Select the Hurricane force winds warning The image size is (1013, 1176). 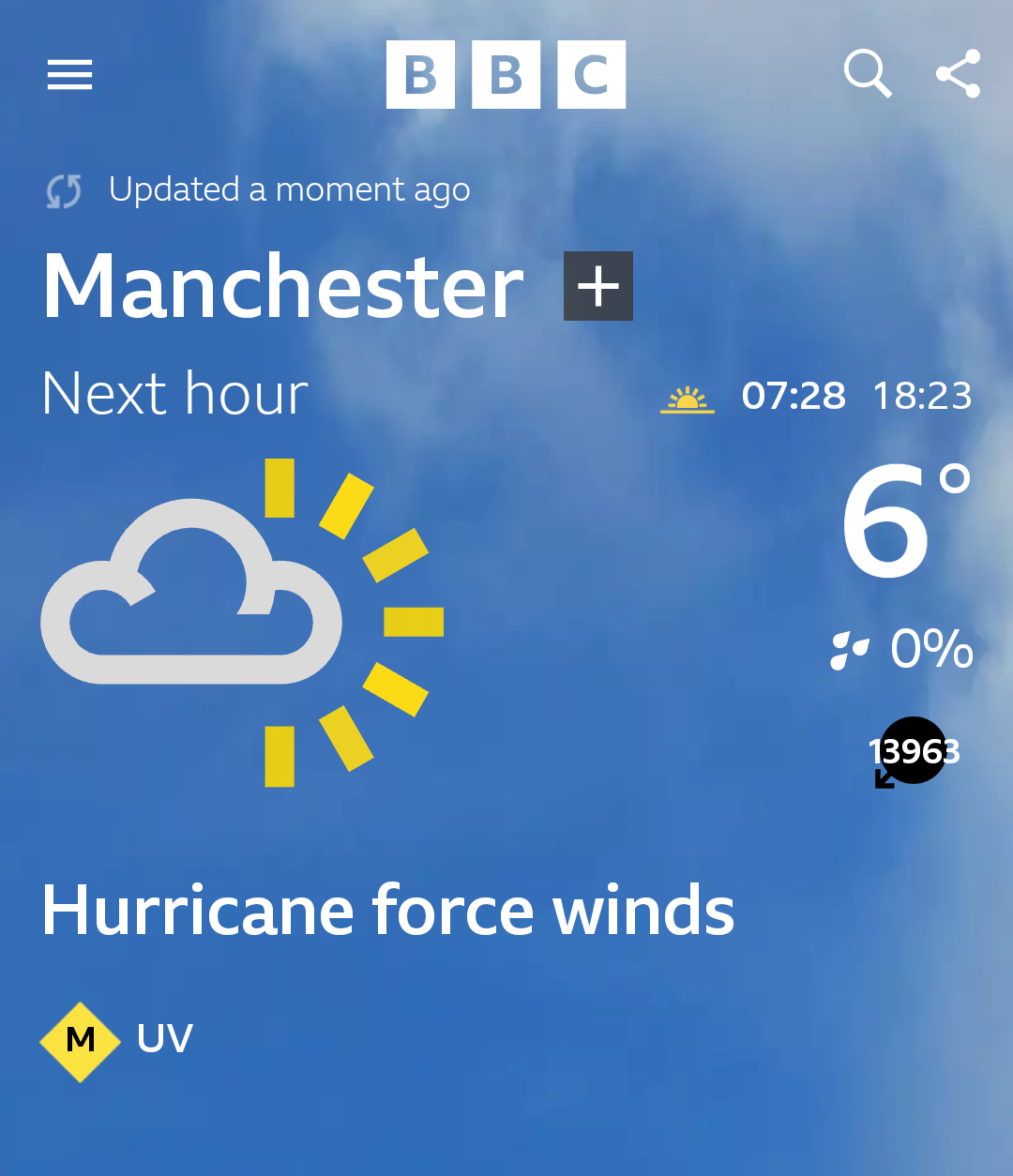click(x=387, y=910)
